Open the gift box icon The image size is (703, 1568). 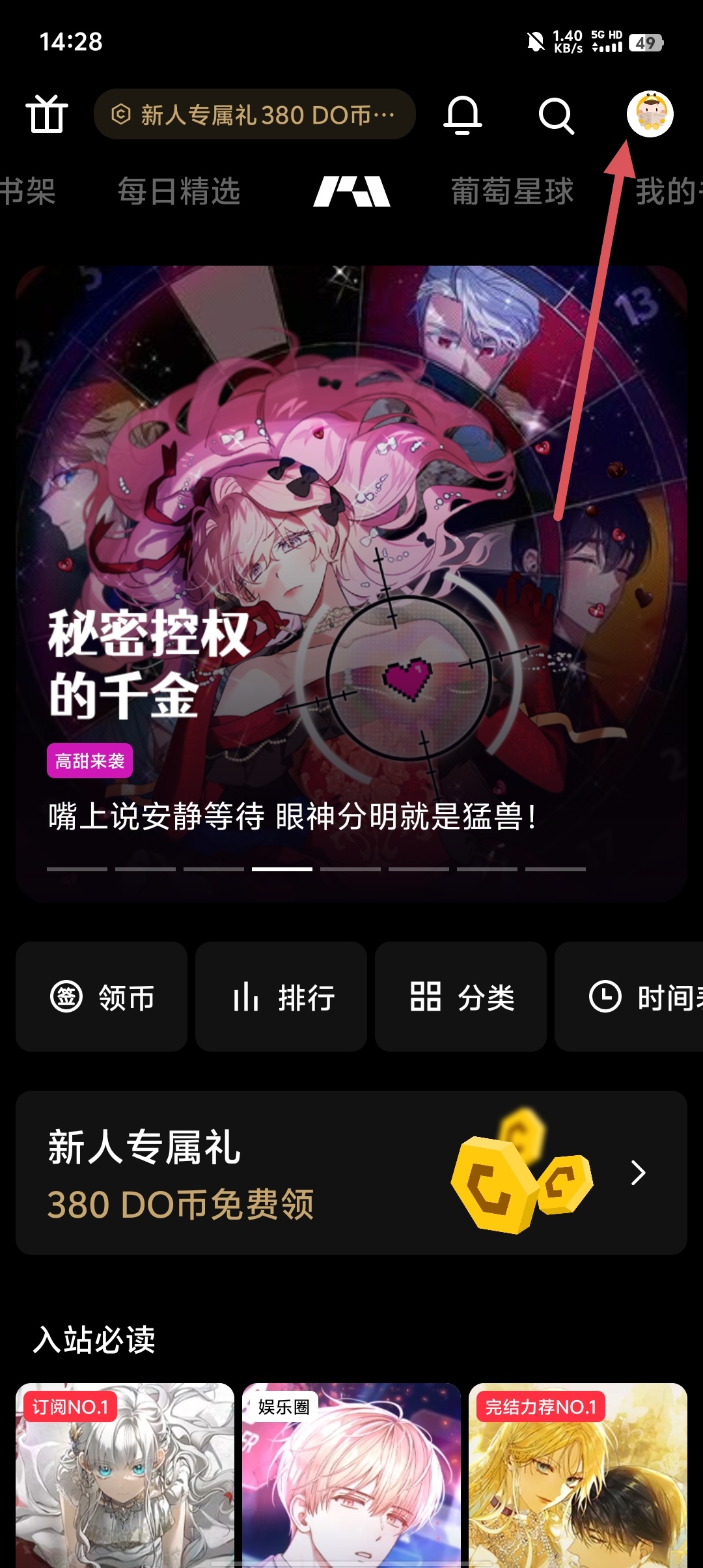pyautogui.click(x=47, y=115)
